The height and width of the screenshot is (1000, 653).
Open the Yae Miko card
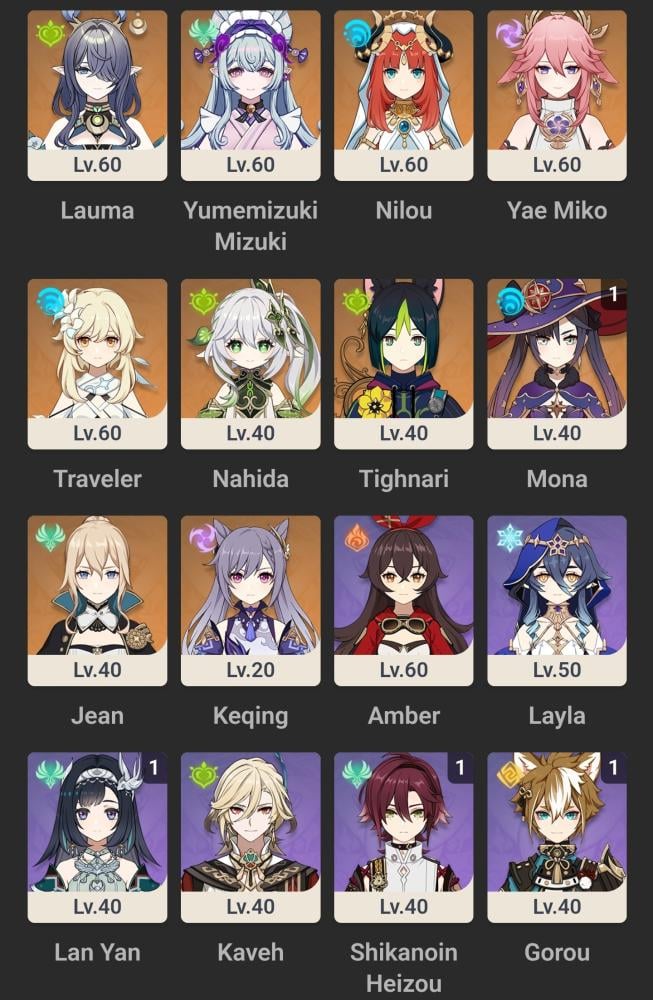coord(557,96)
